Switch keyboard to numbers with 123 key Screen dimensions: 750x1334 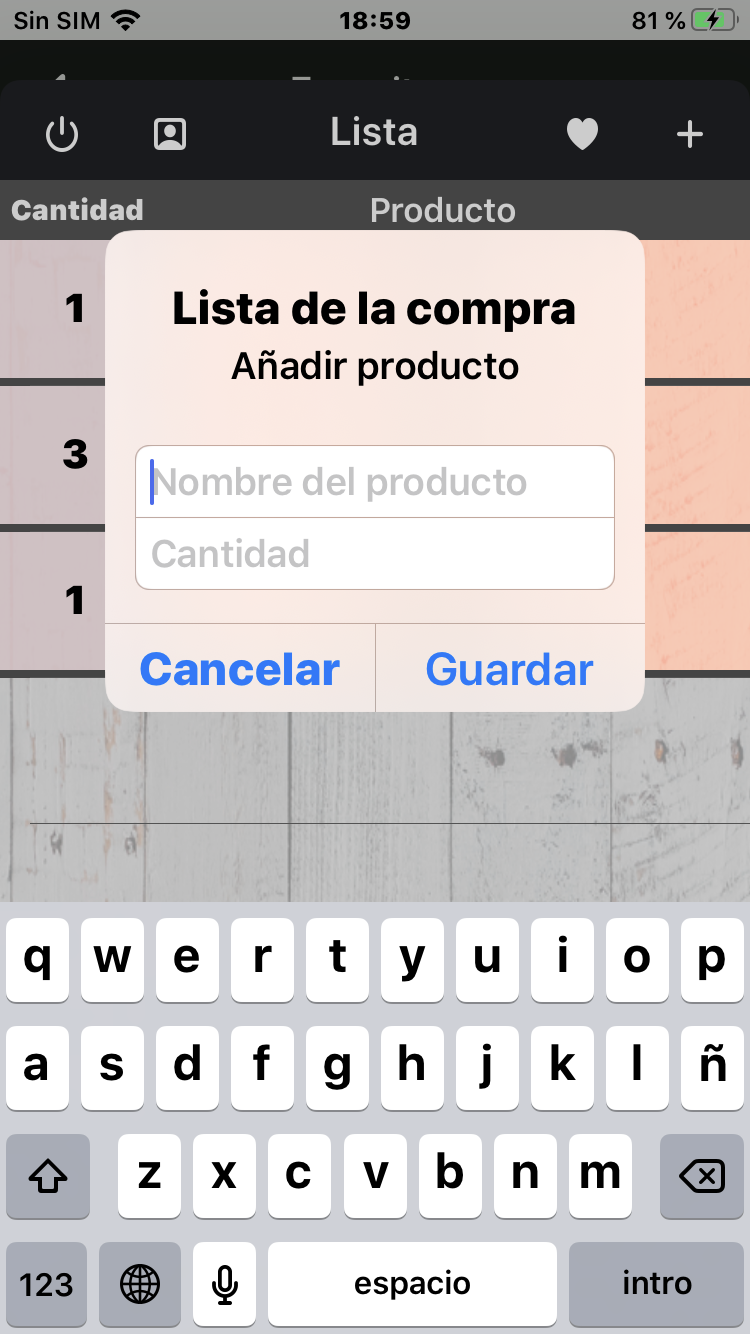[x=47, y=1284]
